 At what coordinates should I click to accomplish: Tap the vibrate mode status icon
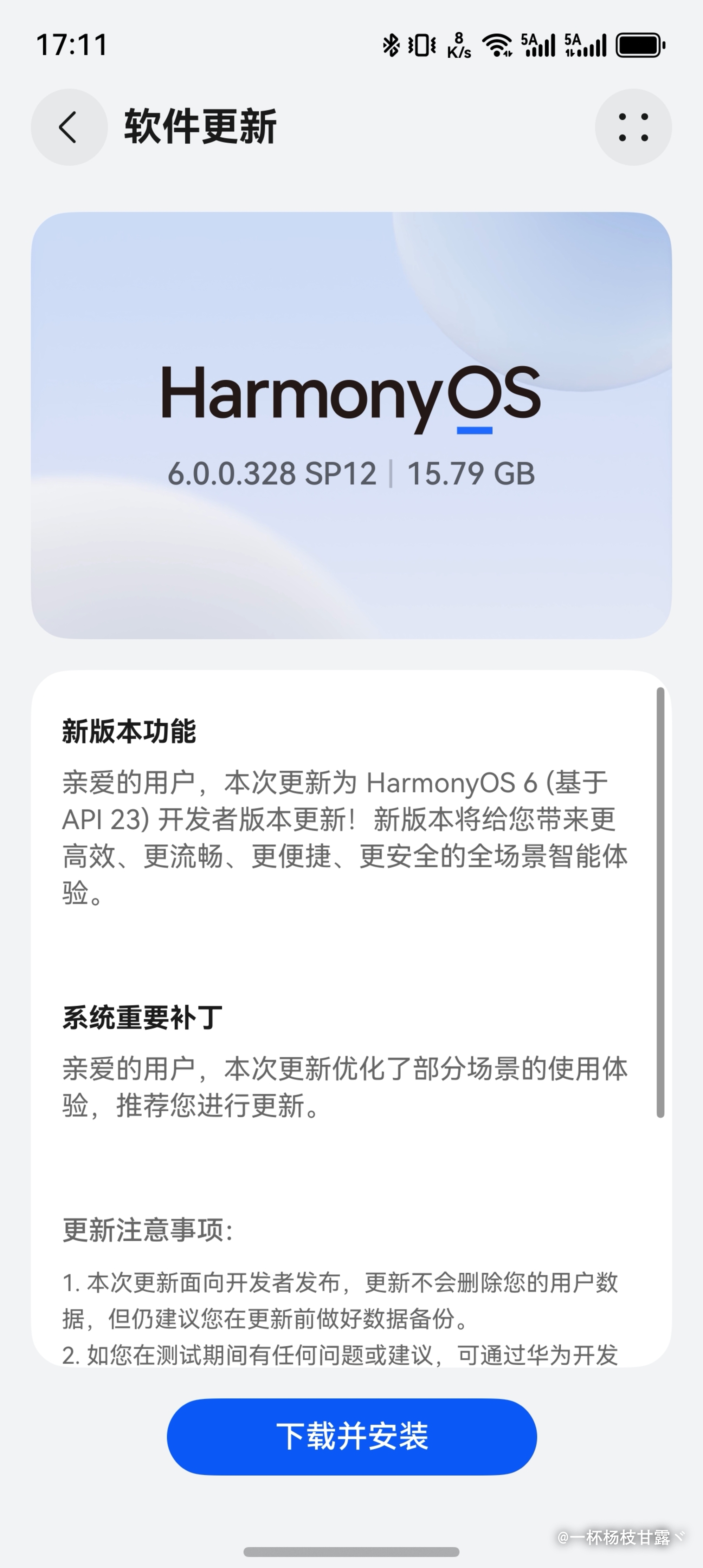pos(421,46)
